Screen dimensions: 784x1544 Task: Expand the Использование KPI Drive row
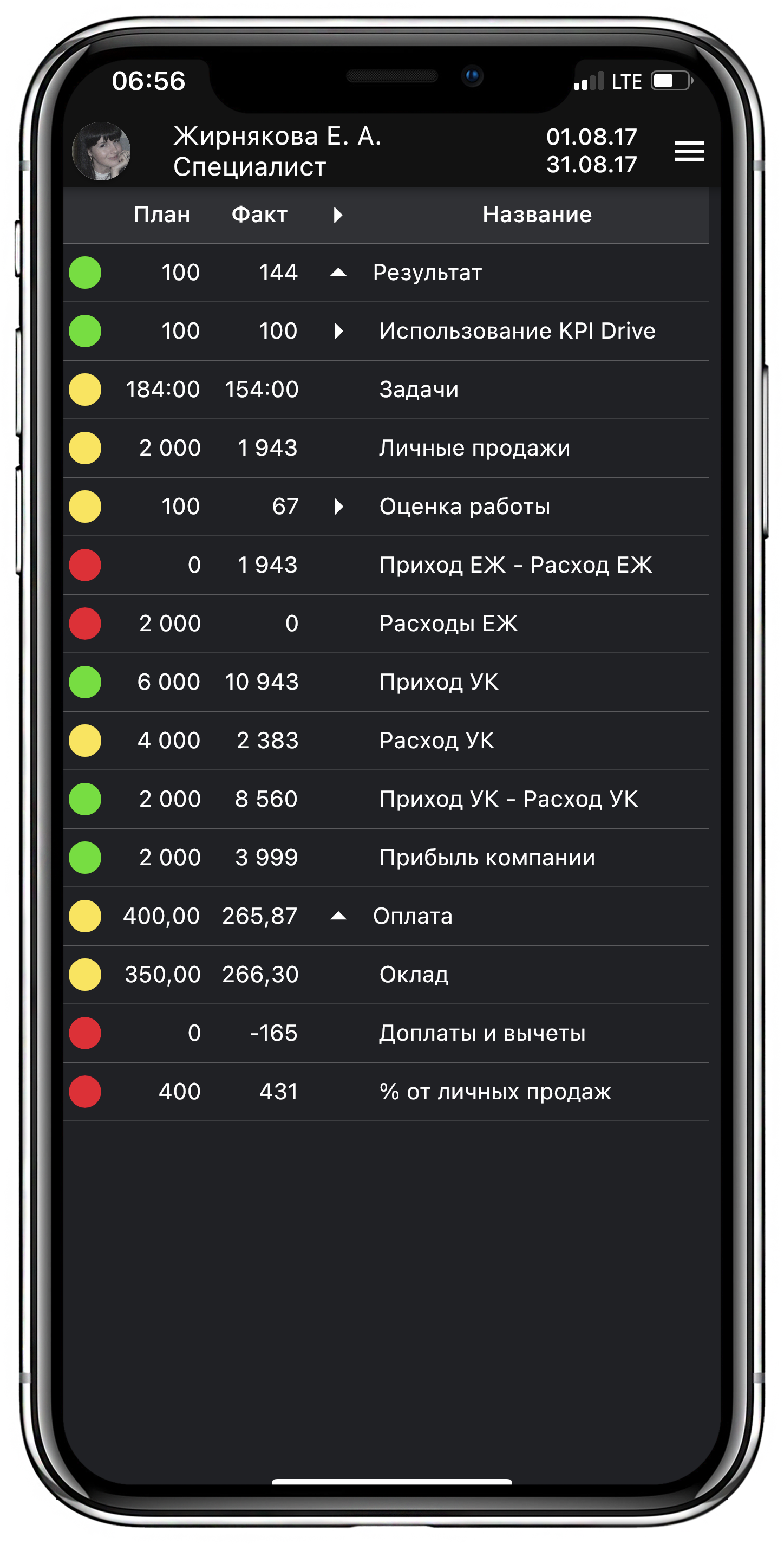click(x=338, y=331)
